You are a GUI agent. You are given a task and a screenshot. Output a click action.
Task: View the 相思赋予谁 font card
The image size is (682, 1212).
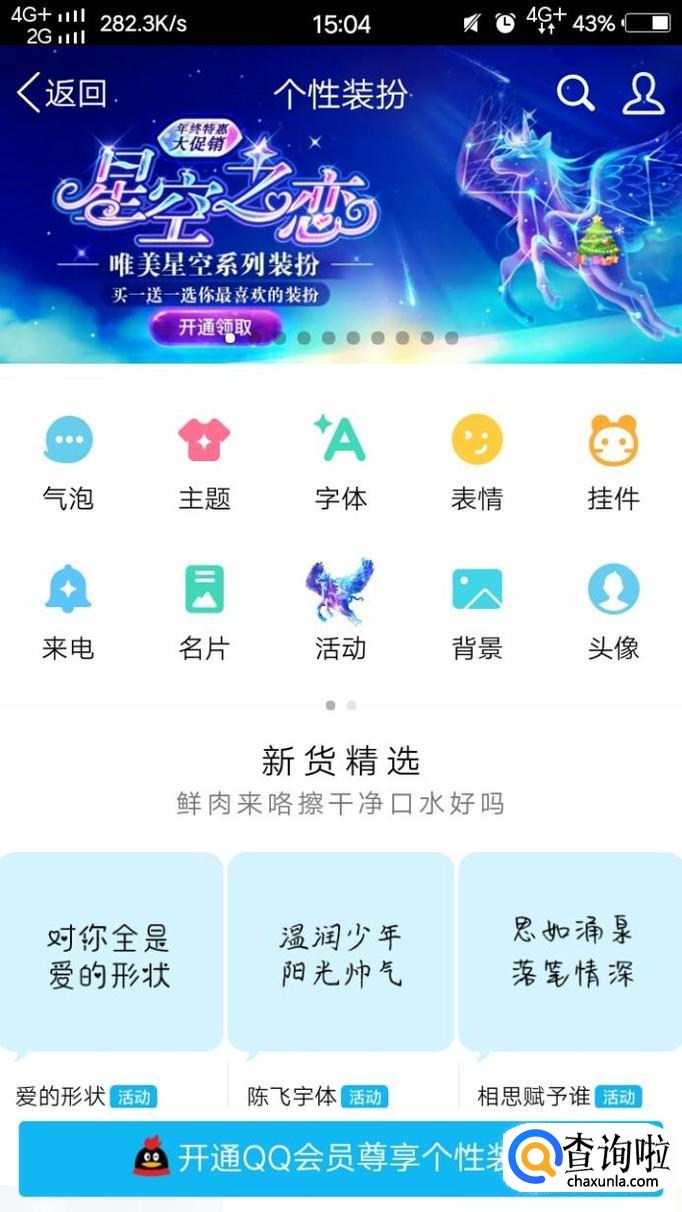click(x=570, y=982)
